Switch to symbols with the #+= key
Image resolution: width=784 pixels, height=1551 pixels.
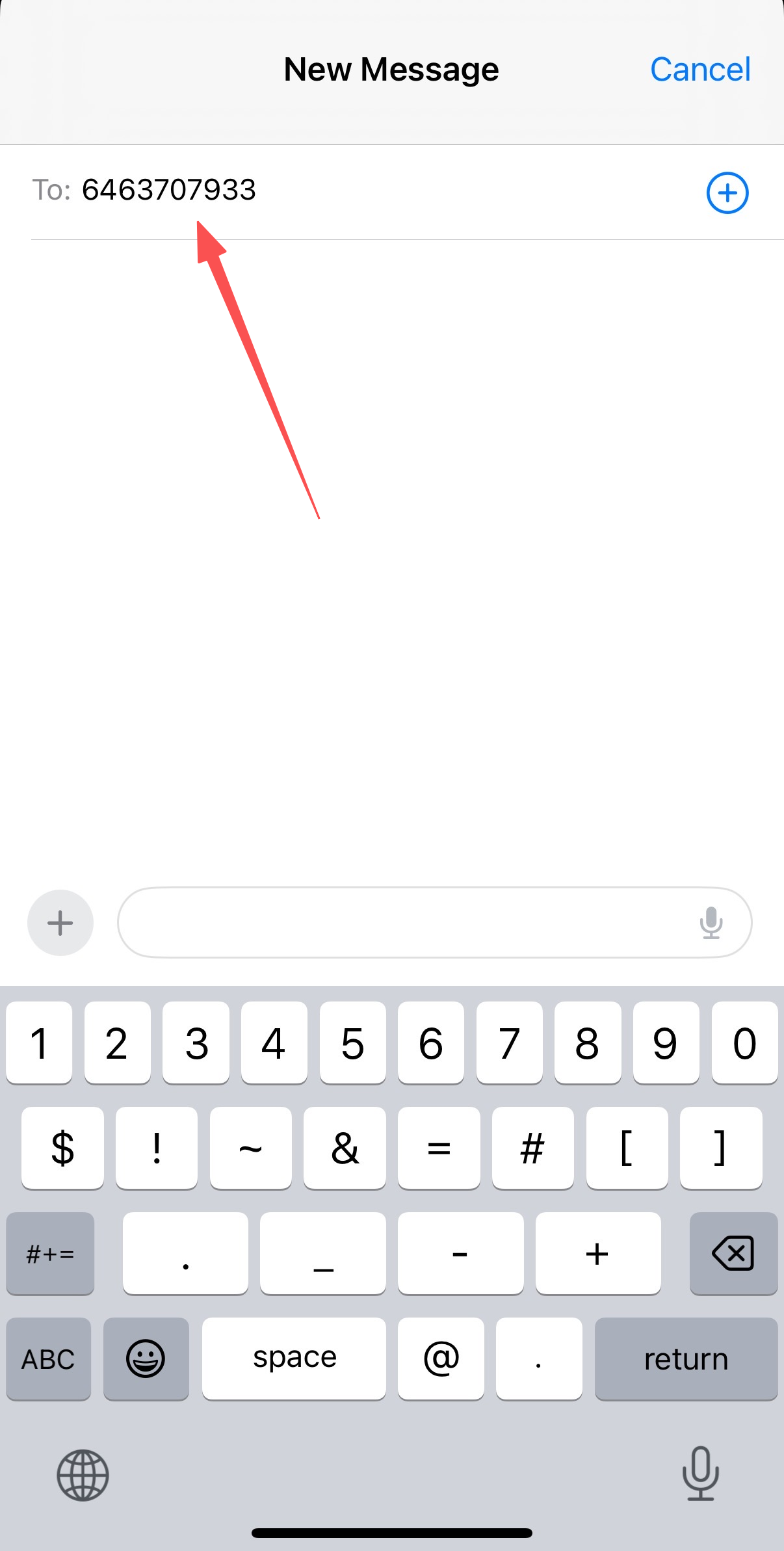click(50, 1254)
